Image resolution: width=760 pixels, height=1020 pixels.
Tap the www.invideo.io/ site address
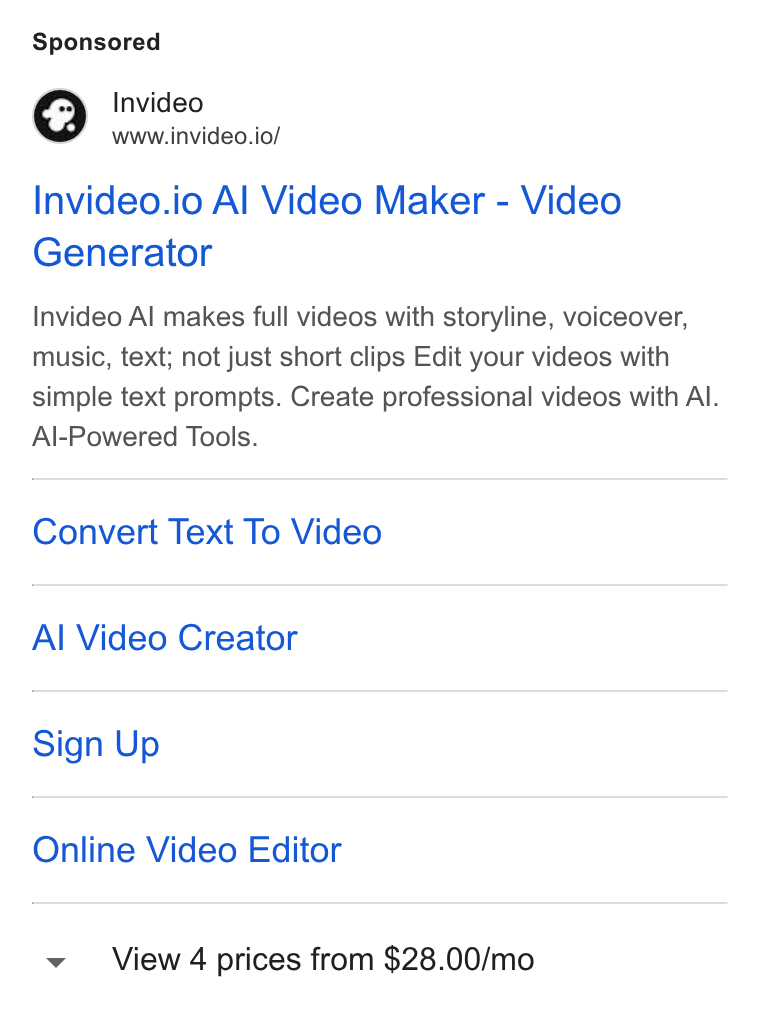point(196,136)
